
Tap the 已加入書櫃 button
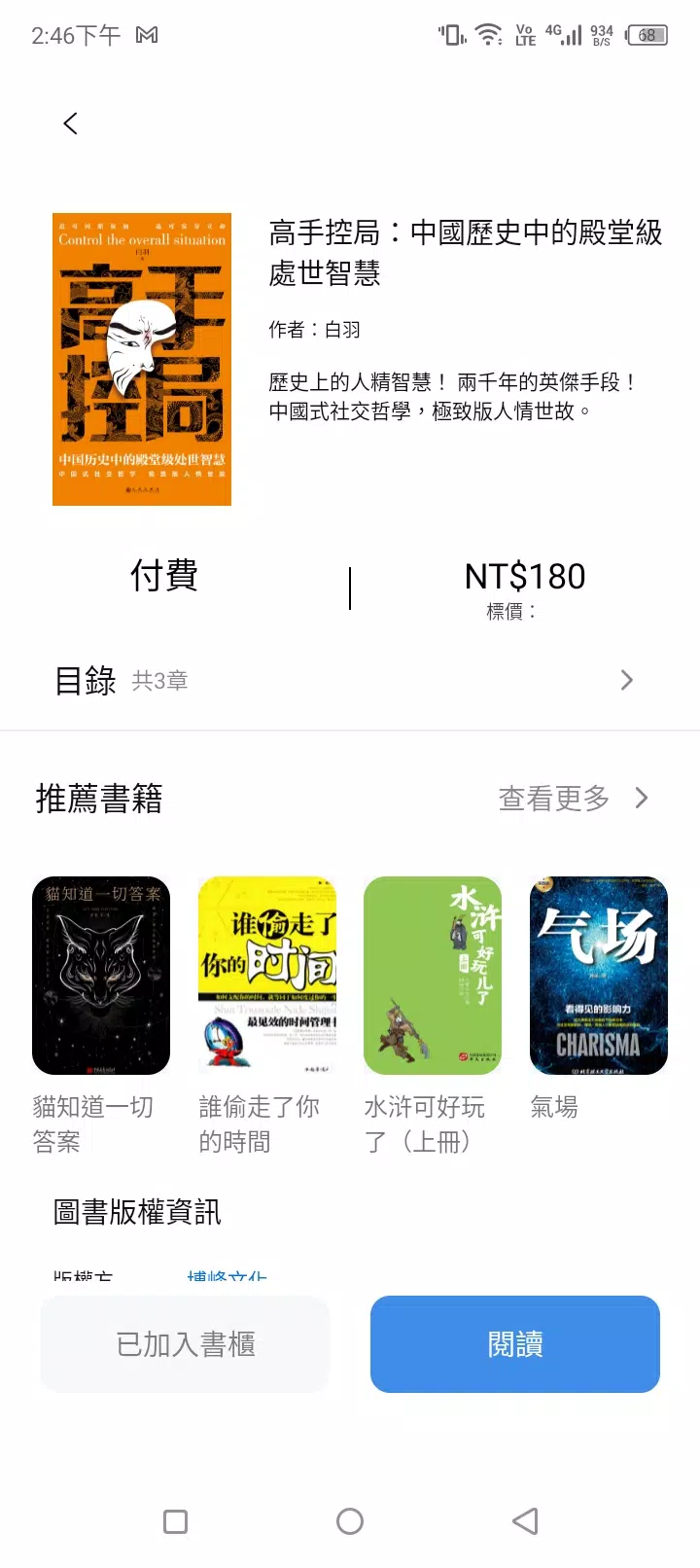186,1344
